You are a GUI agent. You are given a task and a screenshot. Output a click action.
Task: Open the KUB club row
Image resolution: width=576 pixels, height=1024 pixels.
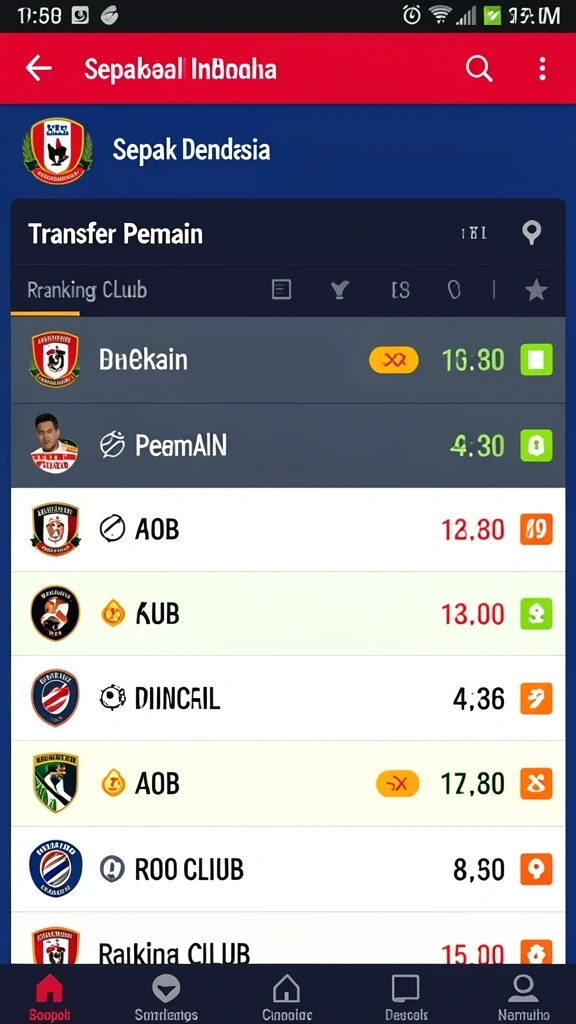pyautogui.click(x=288, y=614)
